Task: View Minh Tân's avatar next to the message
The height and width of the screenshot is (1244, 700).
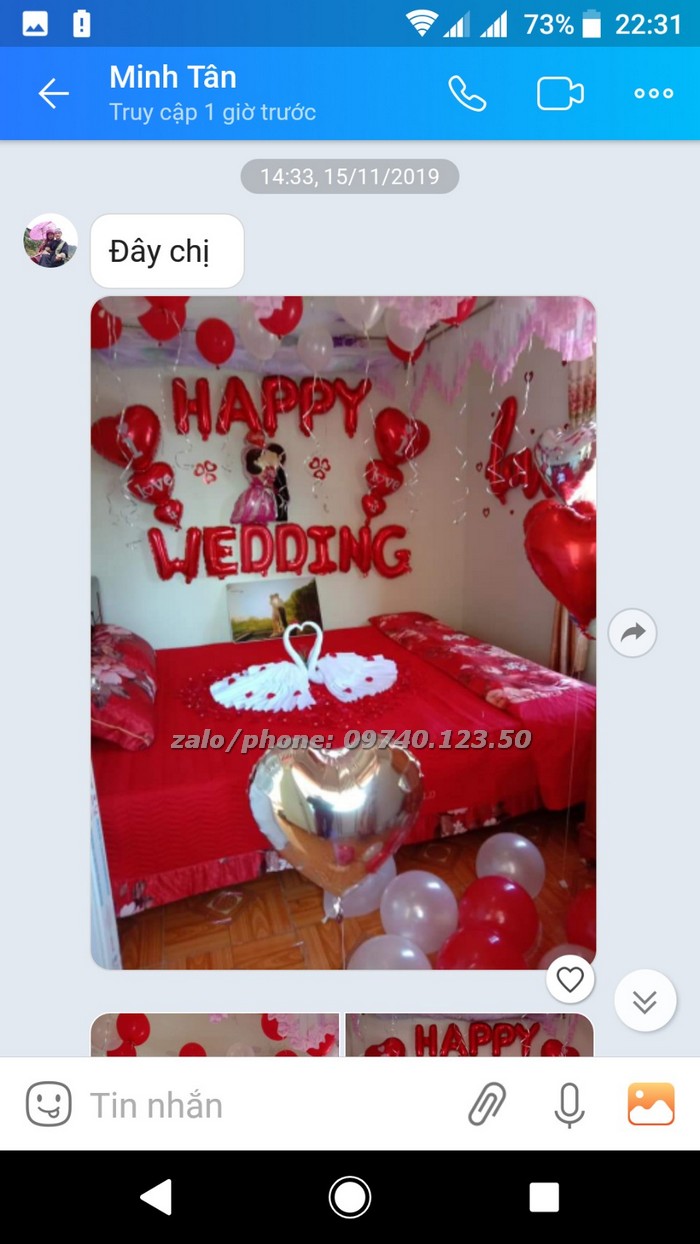Action: [50, 241]
